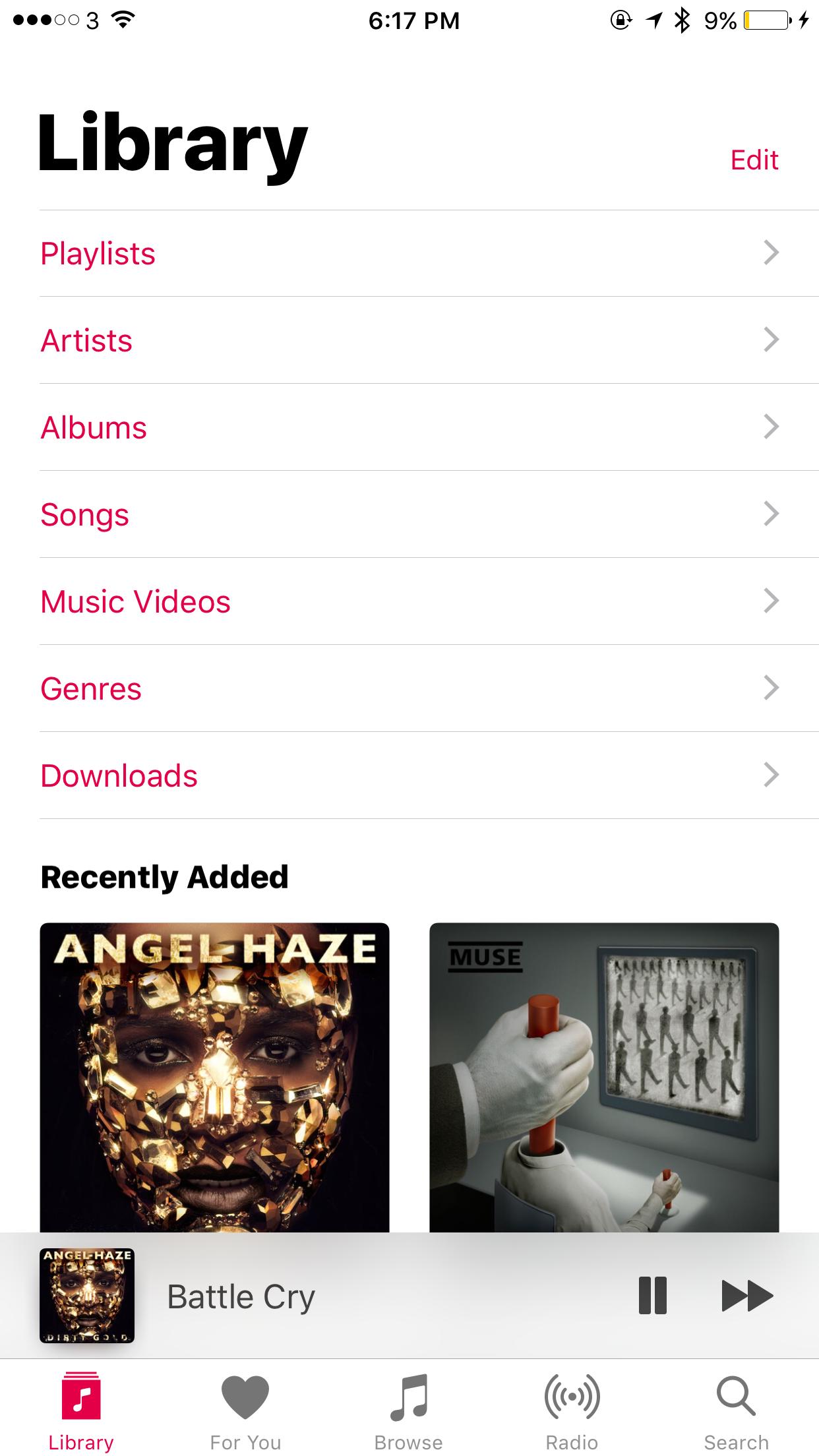819x1456 pixels.
Task: Skip to the next track
Action: [x=747, y=1296]
